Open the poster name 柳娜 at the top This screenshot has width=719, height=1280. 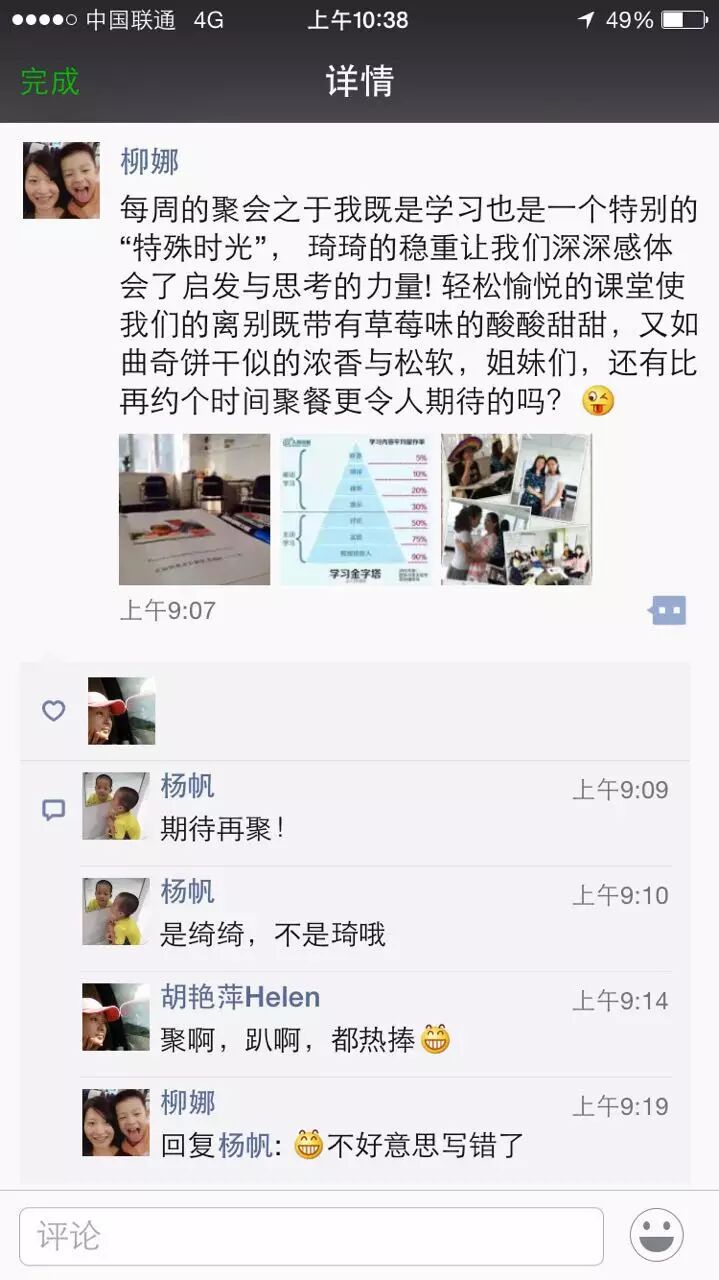149,161
